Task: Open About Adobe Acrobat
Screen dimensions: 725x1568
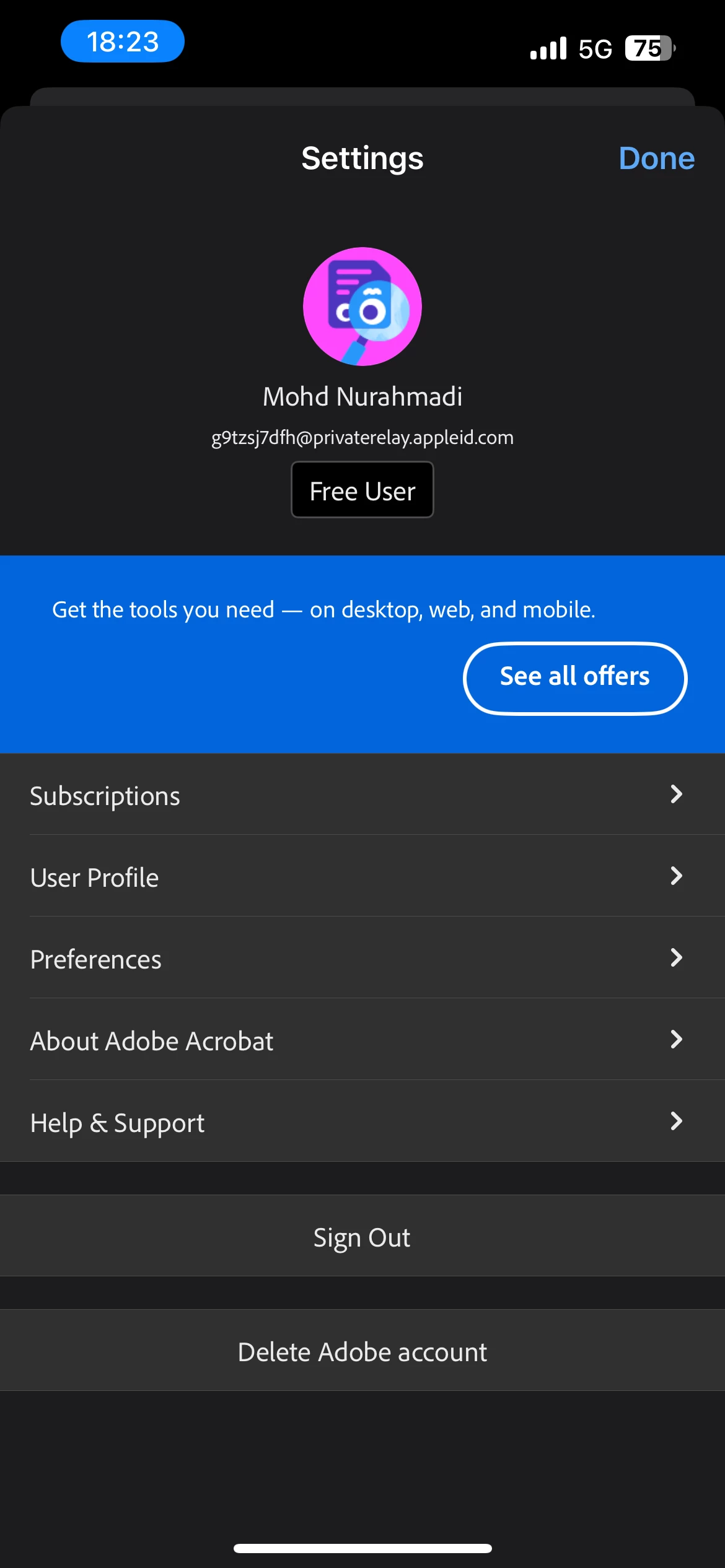Action: [x=362, y=1040]
